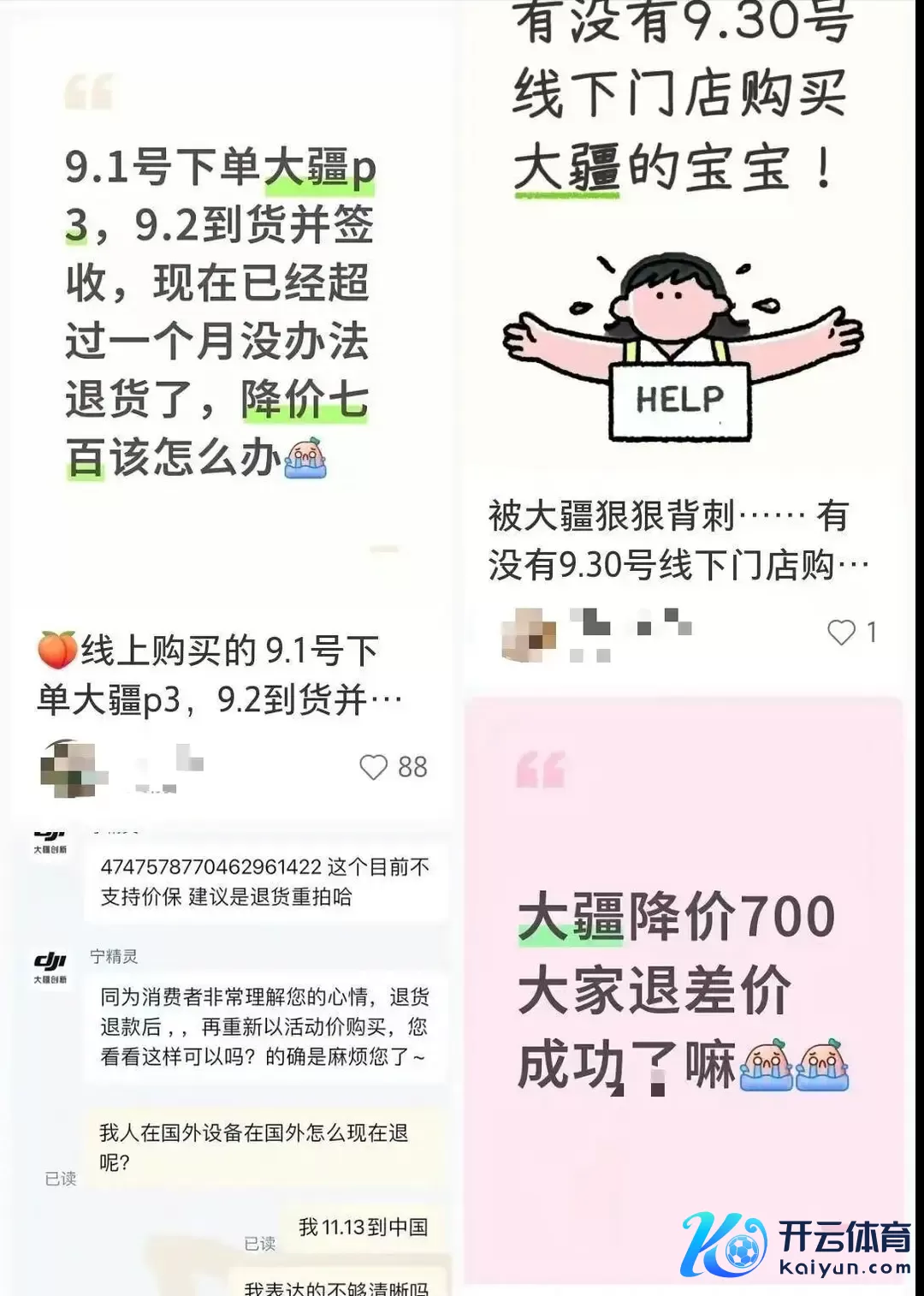
Task: View author avatar of the 被大疆狠狠背刺 post
Action: [528, 635]
